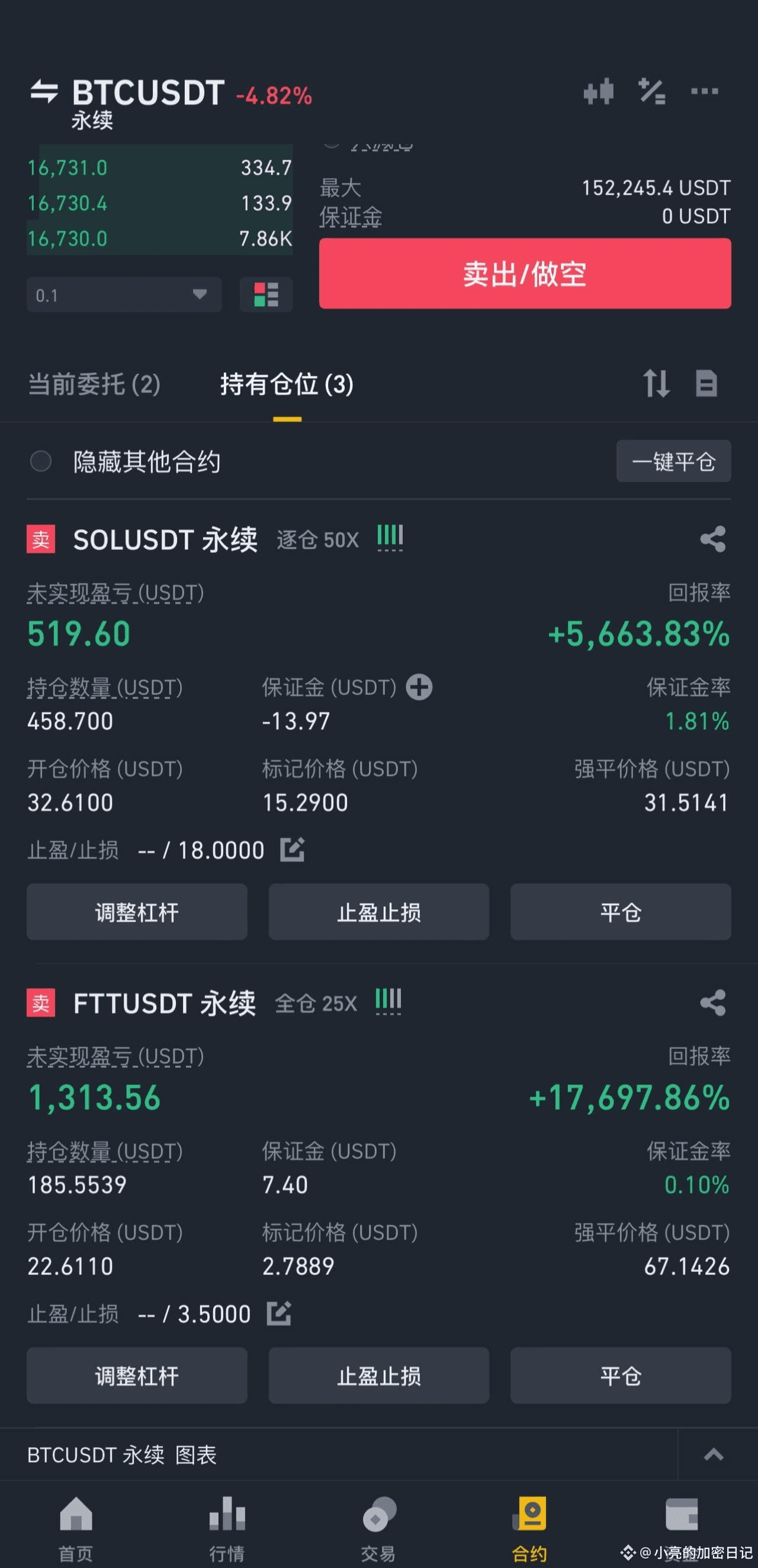Add margin to SOLUSDT position
758x1568 pixels.
pos(419,687)
